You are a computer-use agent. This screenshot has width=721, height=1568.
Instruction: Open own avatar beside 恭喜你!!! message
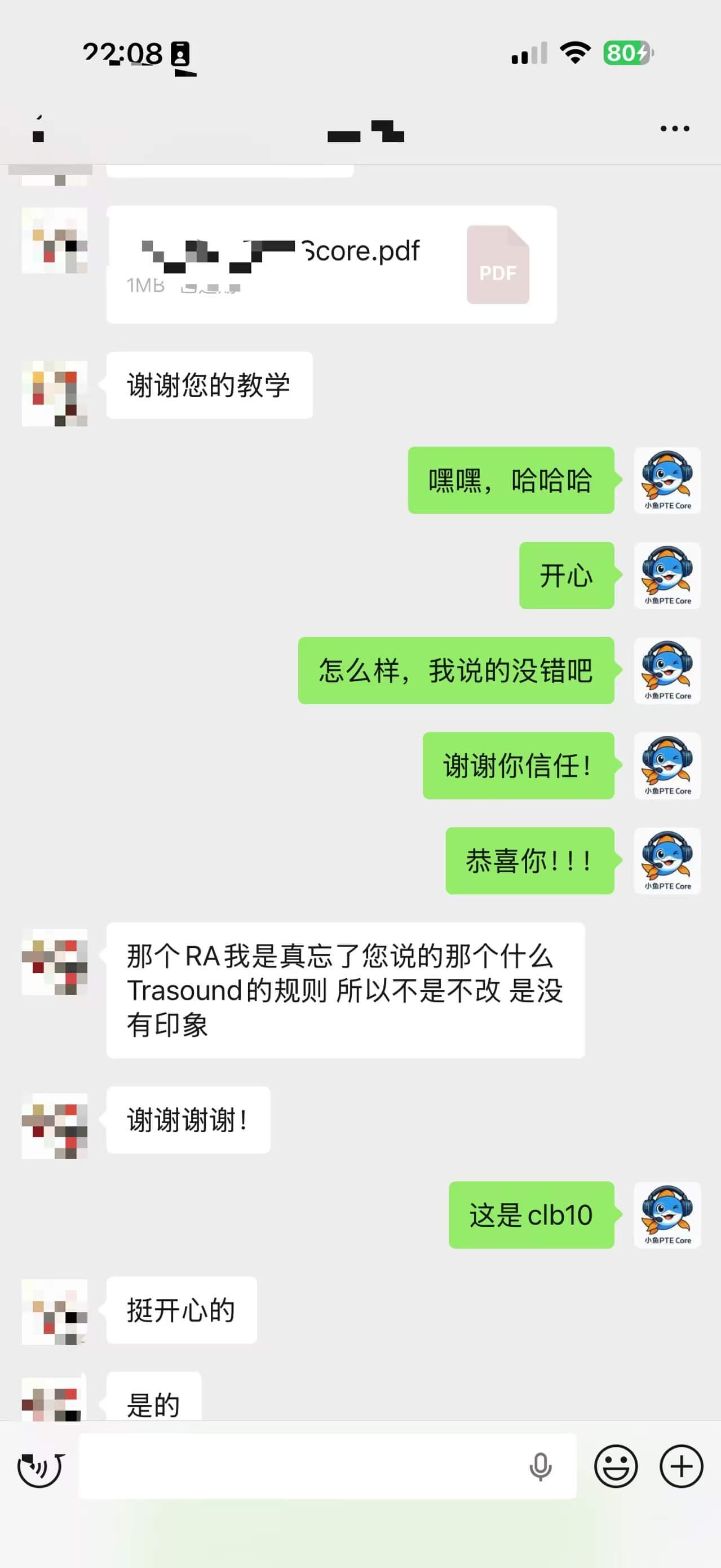click(667, 860)
